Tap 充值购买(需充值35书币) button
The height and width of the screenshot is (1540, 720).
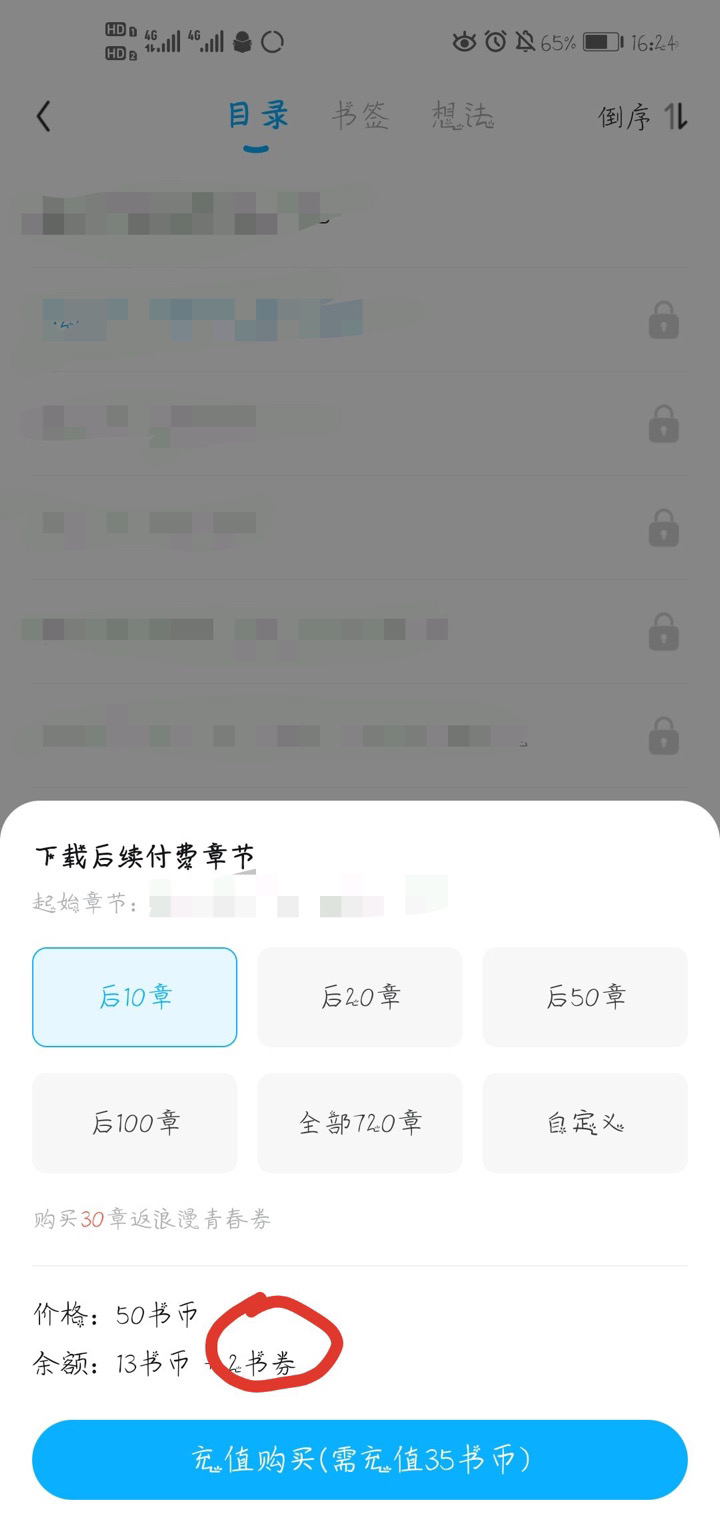click(x=360, y=1460)
